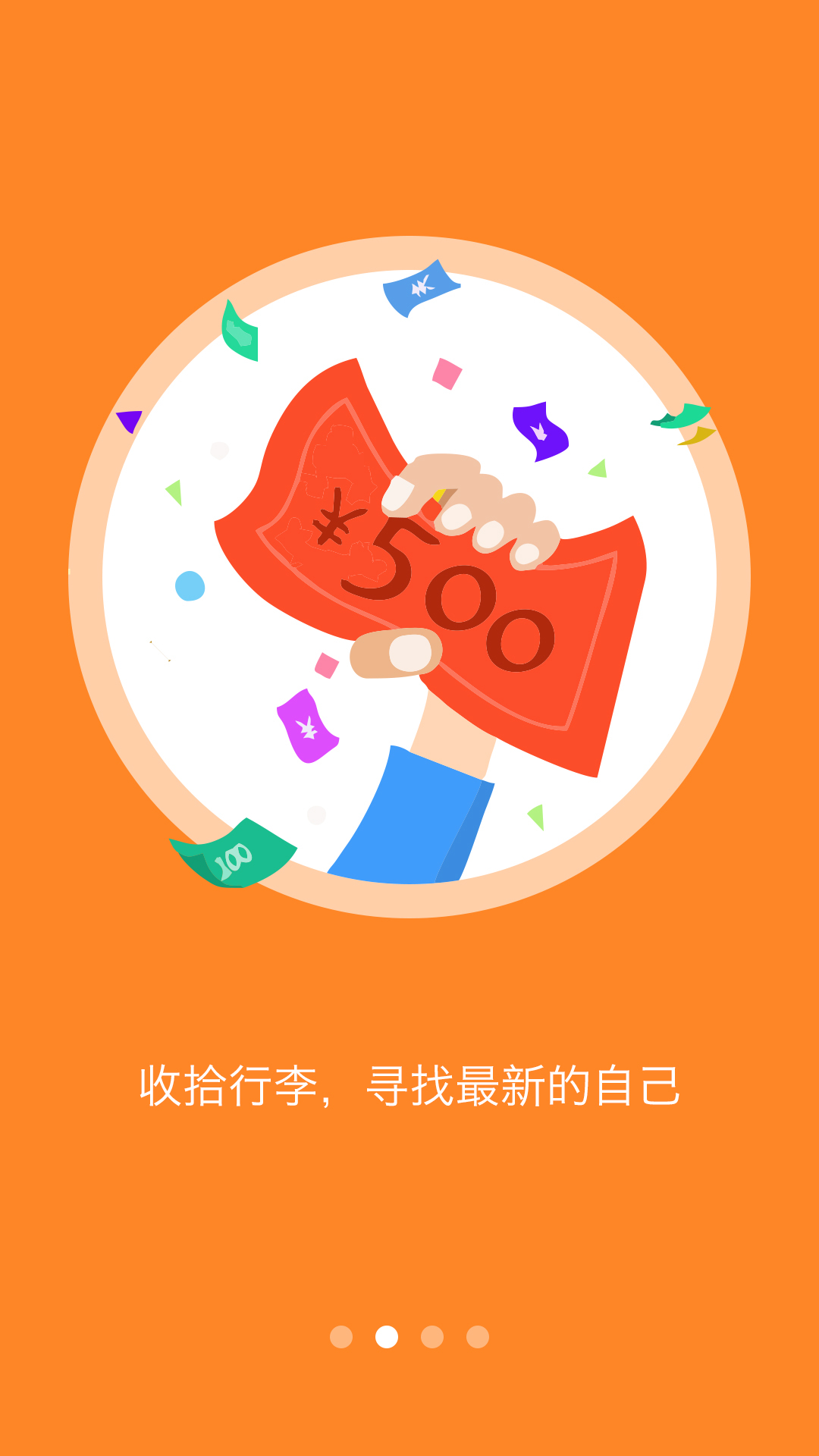The width and height of the screenshot is (819, 1456).
Task: Select the third page indicator dot
Action: (x=432, y=1337)
